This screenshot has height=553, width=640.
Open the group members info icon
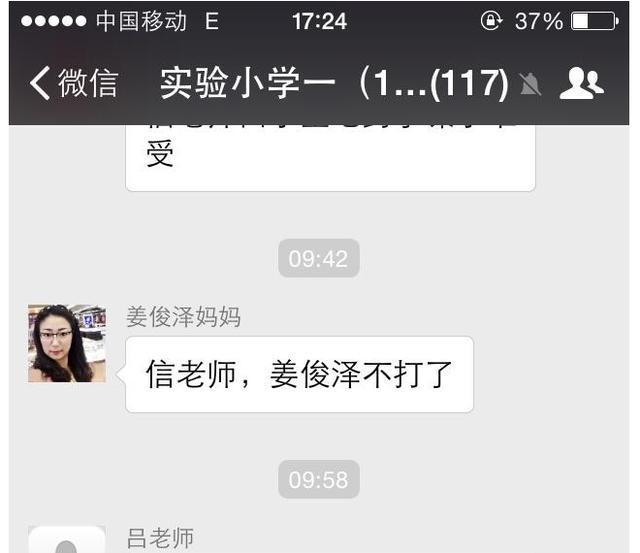point(581,83)
